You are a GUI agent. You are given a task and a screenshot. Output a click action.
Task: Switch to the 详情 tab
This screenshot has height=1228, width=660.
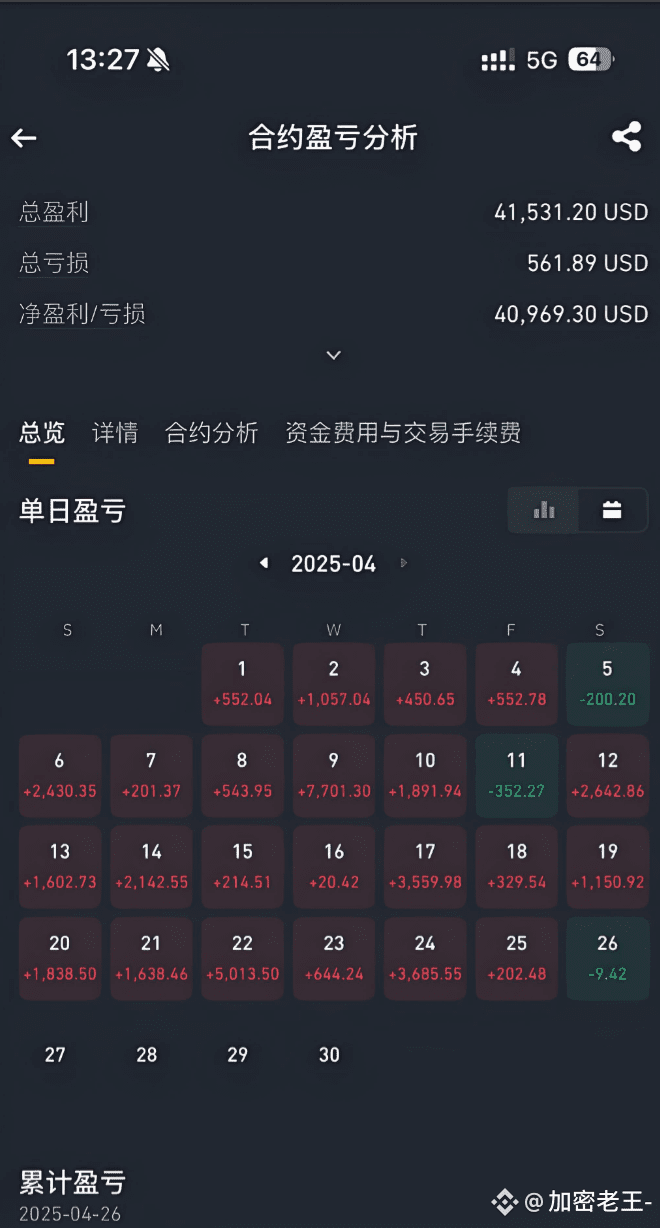115,433
